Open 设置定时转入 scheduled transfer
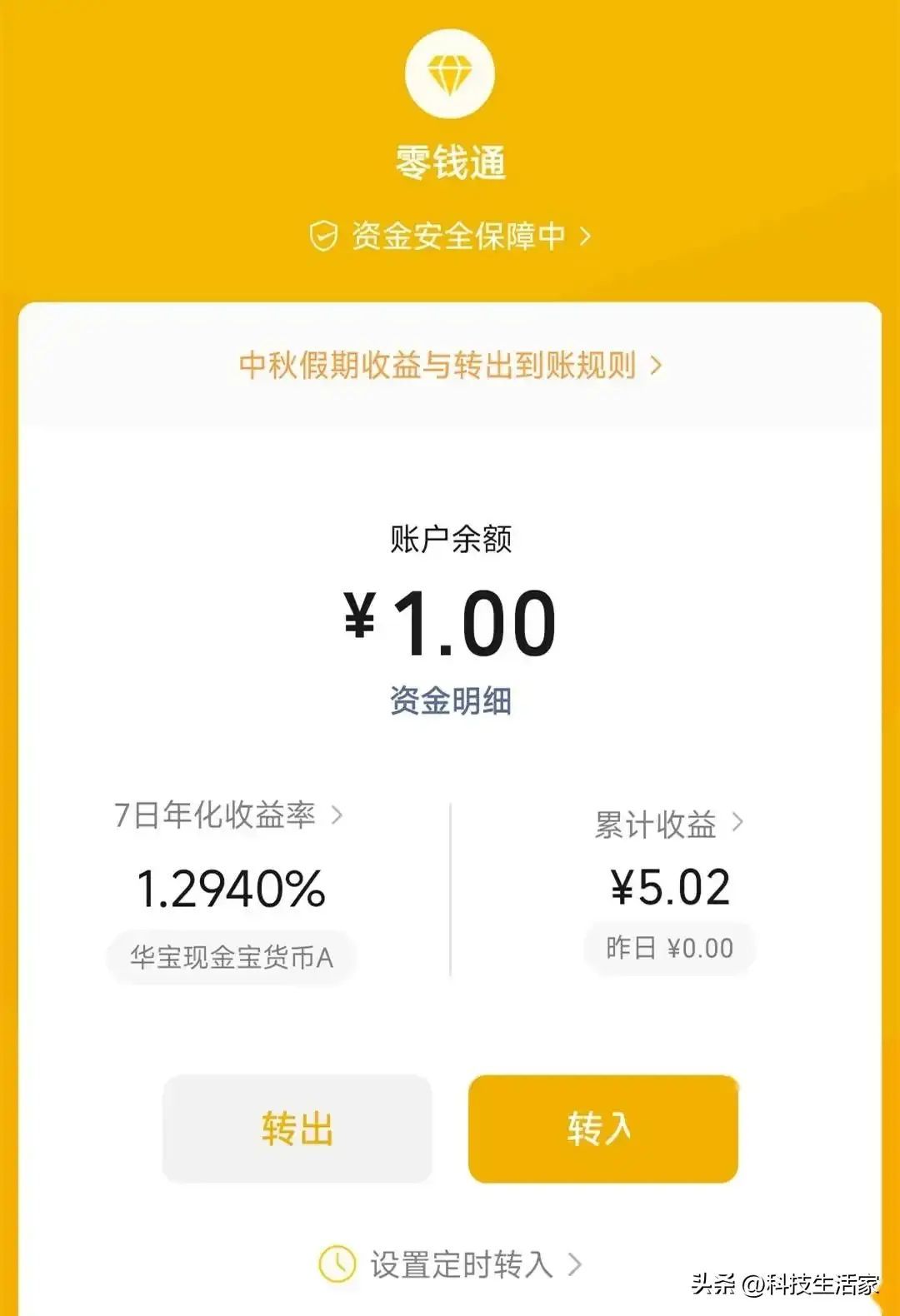Viewport: 900px width, 1316px height. (x=450, y=1264)
